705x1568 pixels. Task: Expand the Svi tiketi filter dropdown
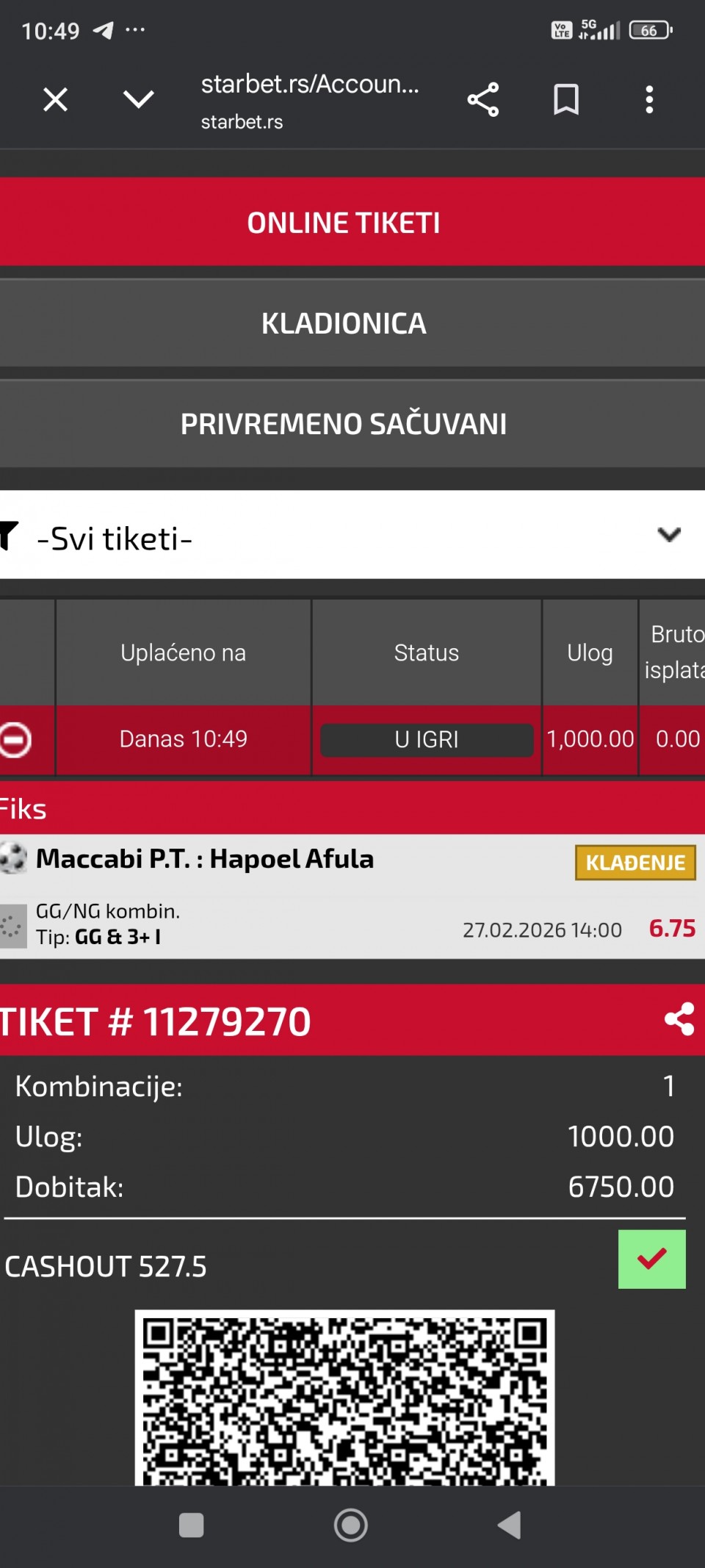(x=668, y=535)
